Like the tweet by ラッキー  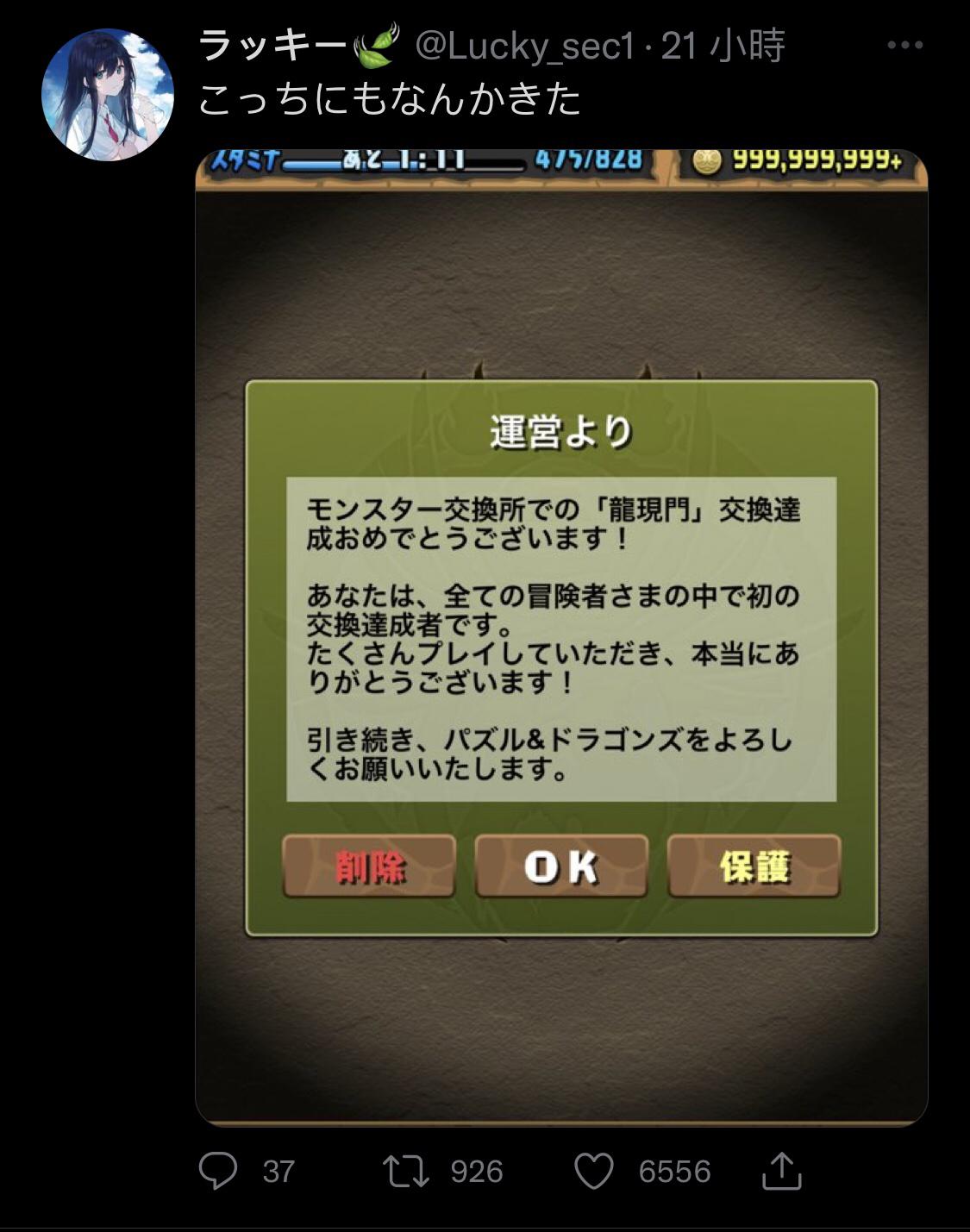[x=594, y=1171]
